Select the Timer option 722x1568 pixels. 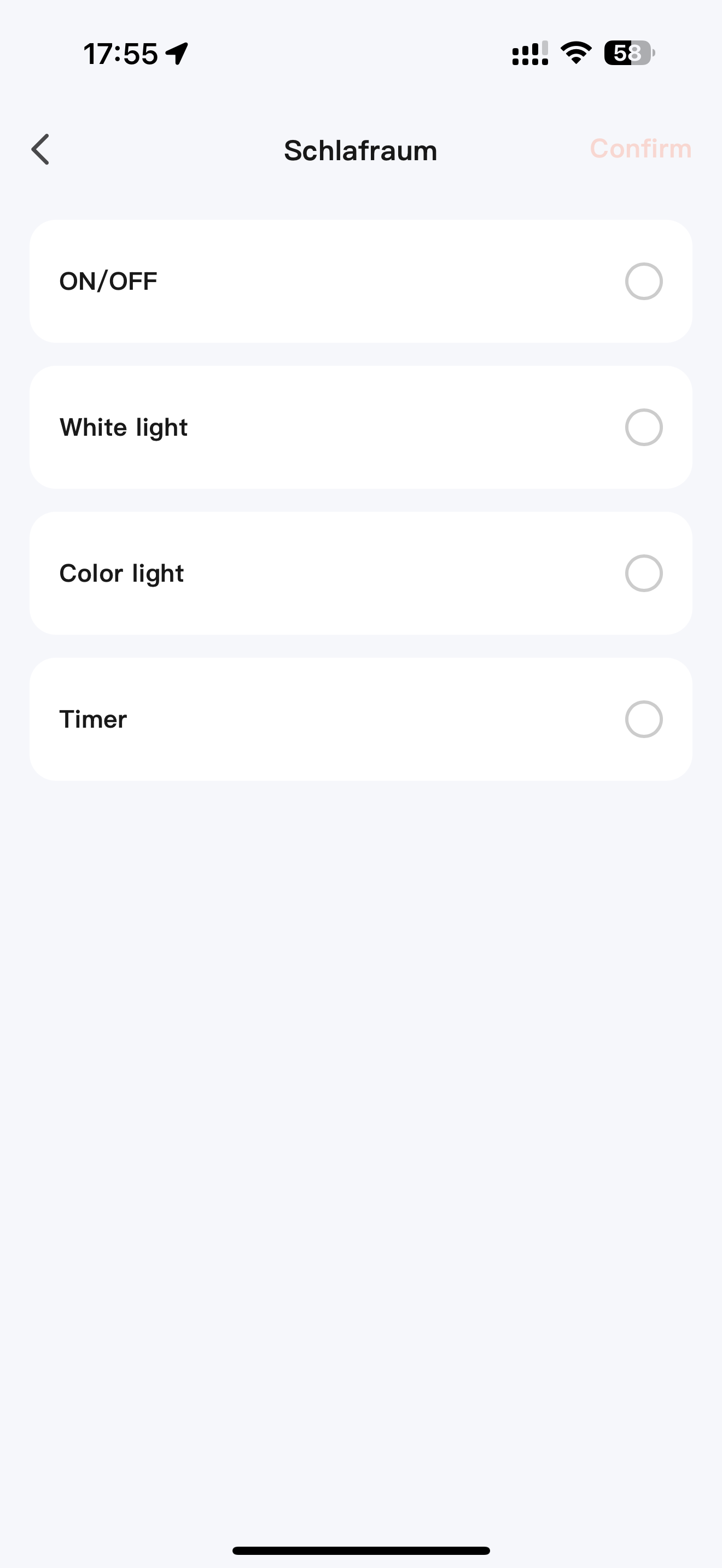(x=643, y=719)
